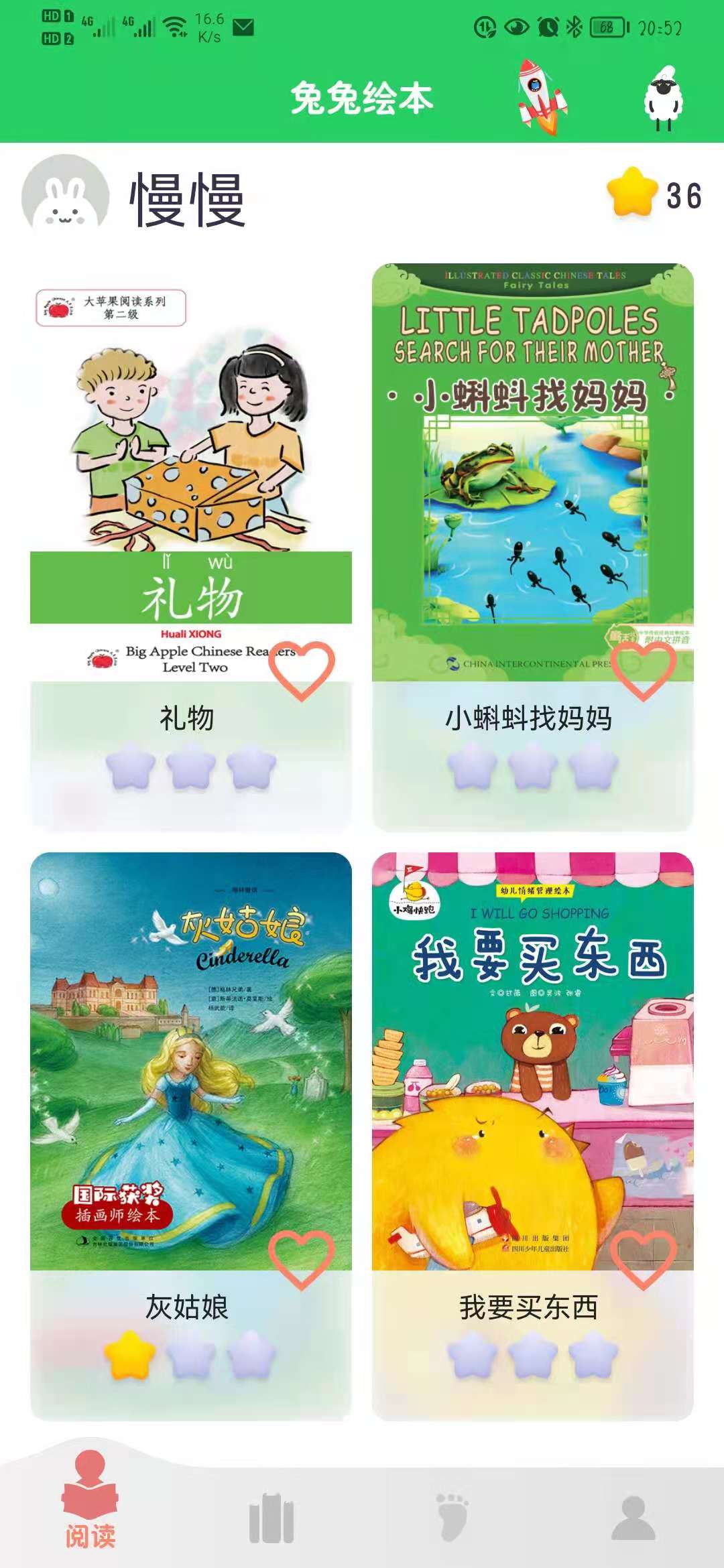
Task: Tap the sheep icon in the header
Action: (x=662, y=98)
